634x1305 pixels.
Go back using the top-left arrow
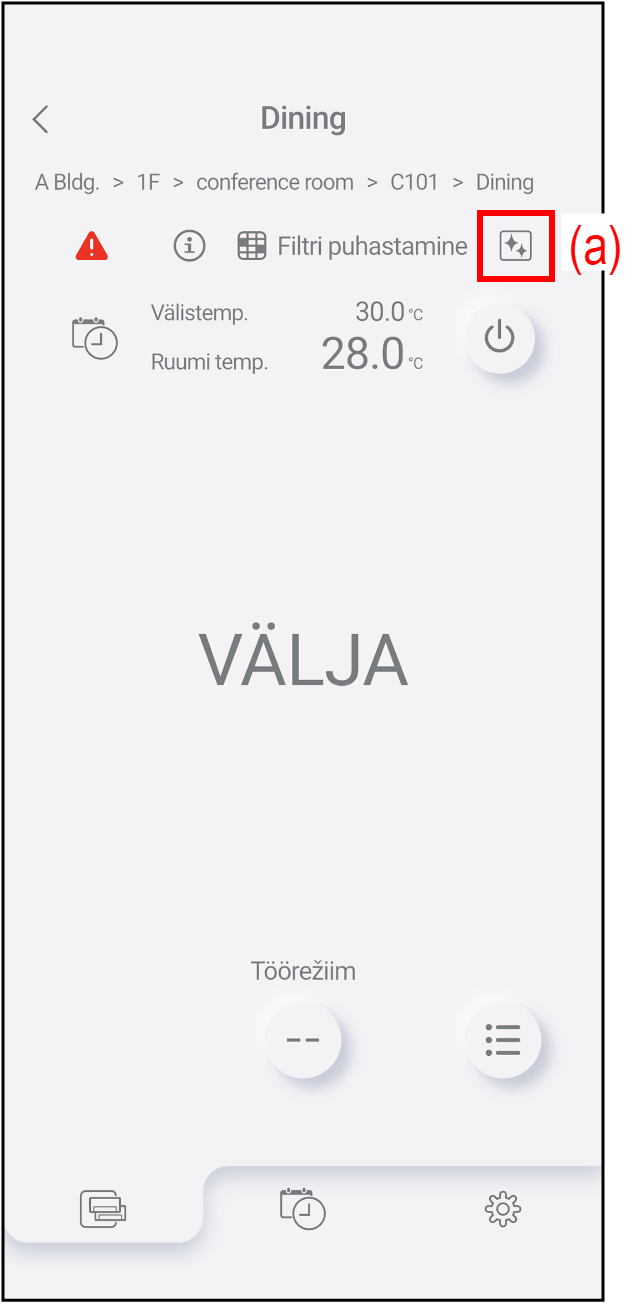[40, 119]
